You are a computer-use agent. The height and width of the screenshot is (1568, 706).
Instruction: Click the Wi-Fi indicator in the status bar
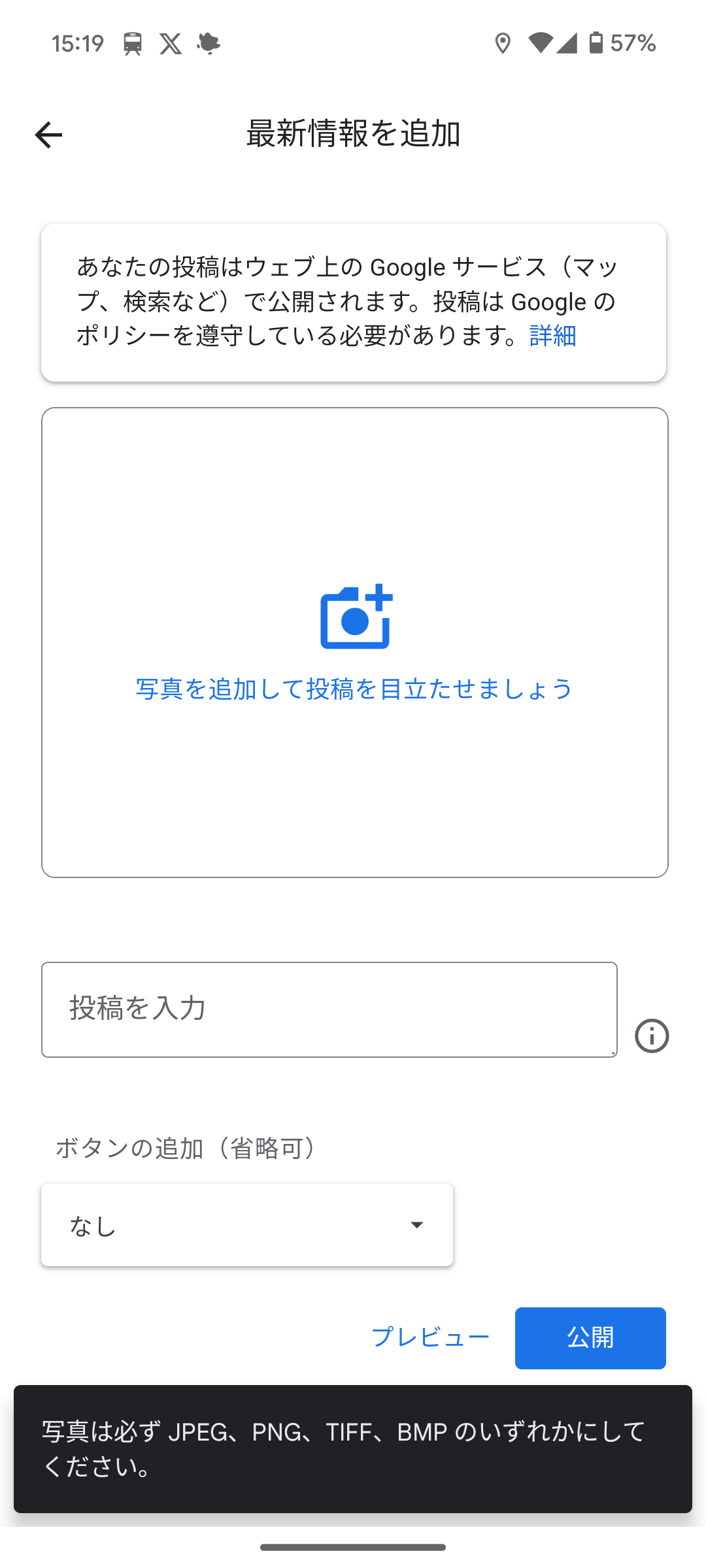point(540,43)
